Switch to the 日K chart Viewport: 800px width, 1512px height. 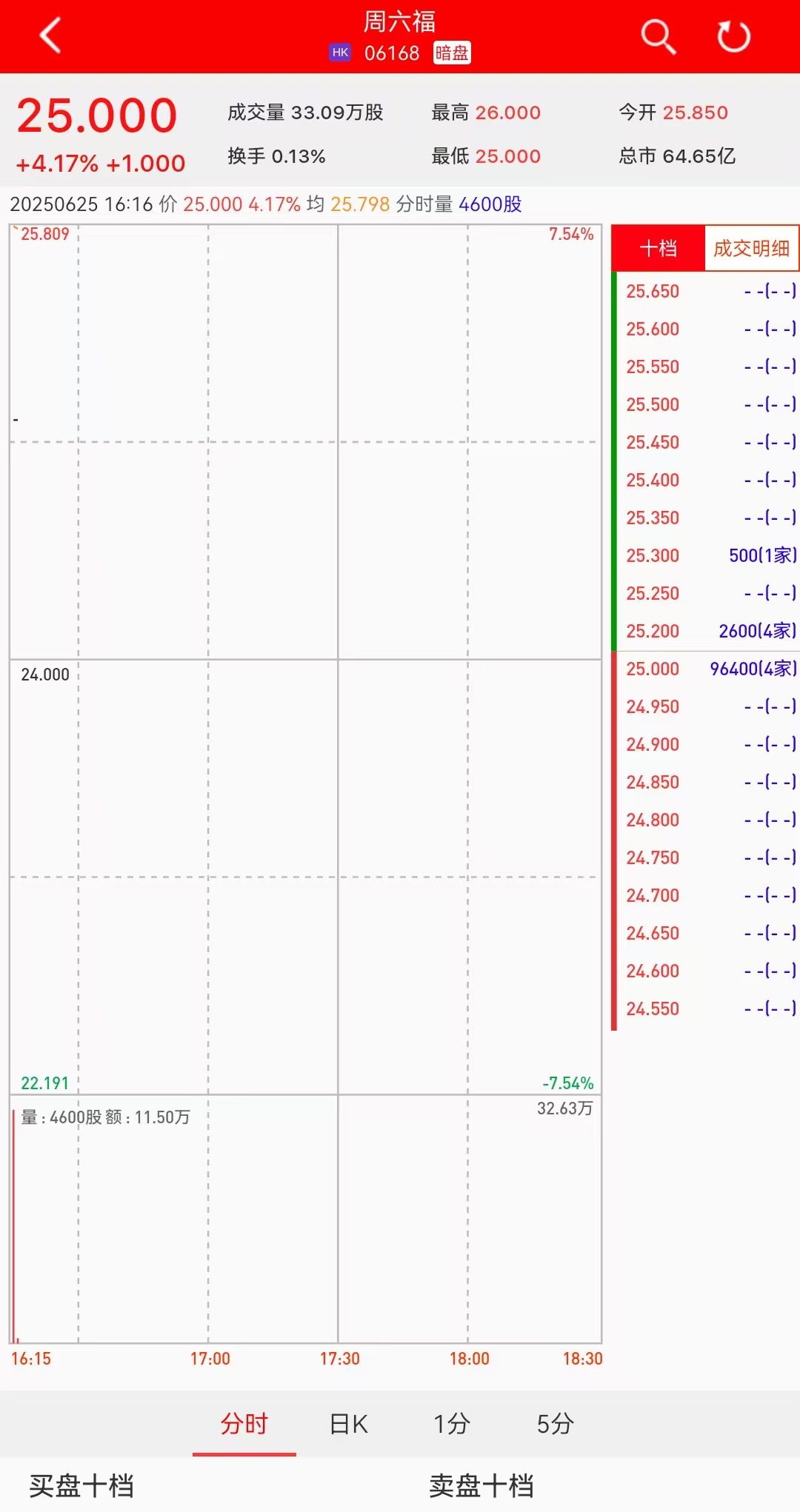pos(348,1423)
